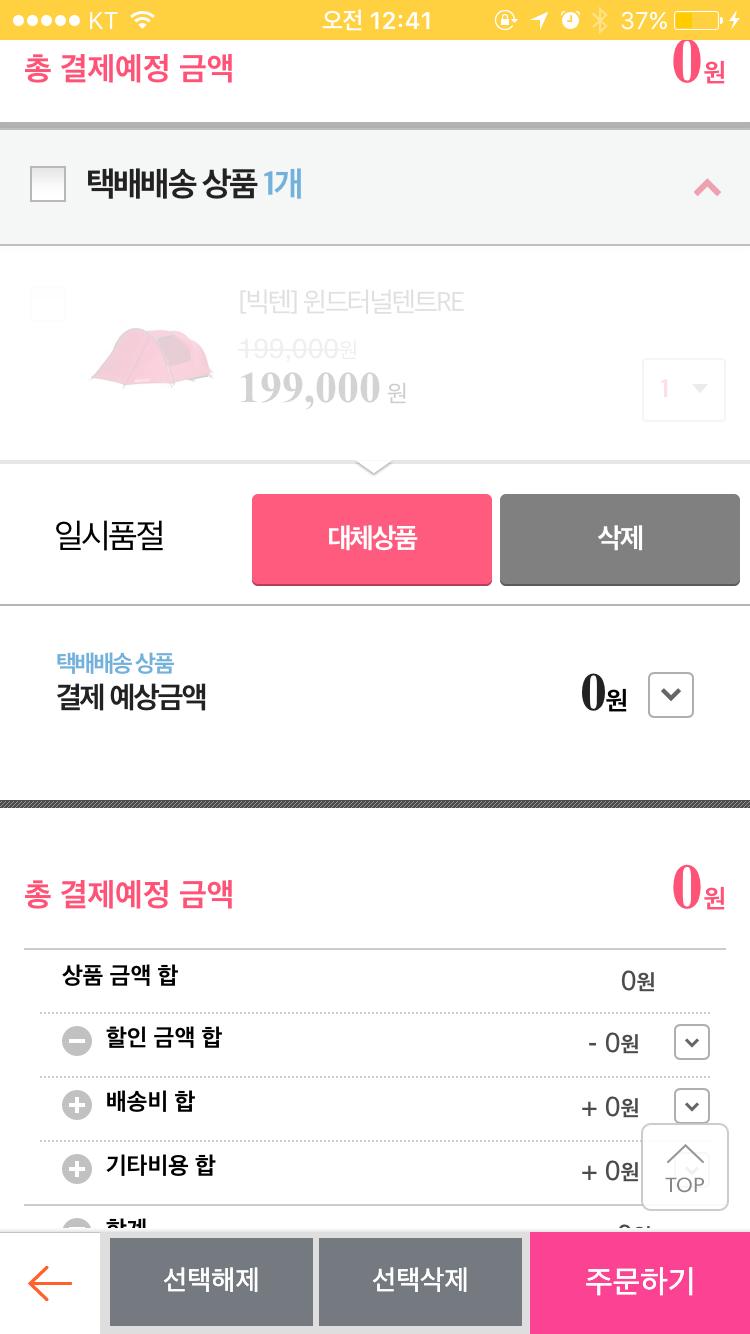Go back with the orange arrow
The image size is (750, 1334).
tap(50, 1282)
